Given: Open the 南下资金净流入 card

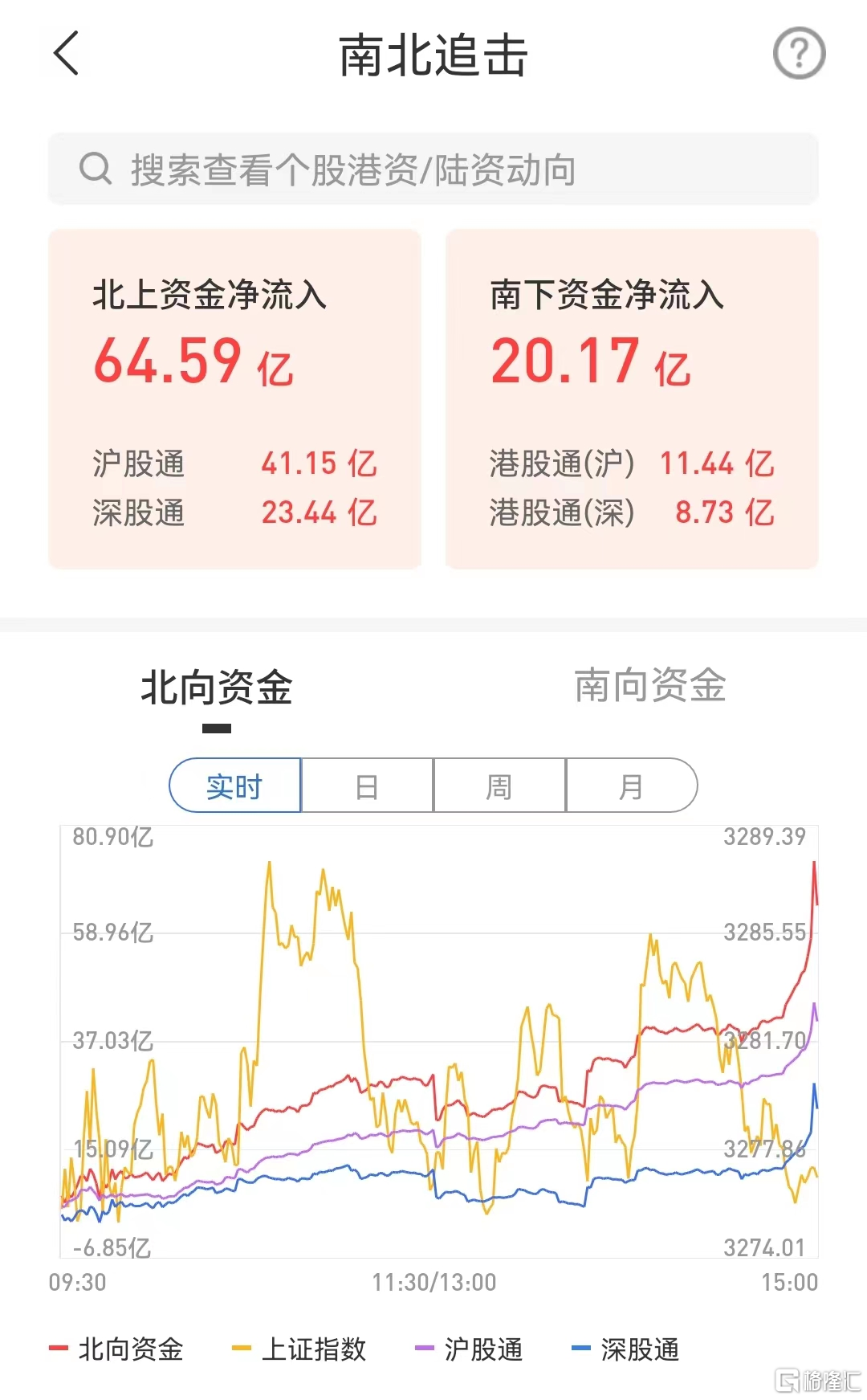Looking at the screenshot, I should point(632,399).
